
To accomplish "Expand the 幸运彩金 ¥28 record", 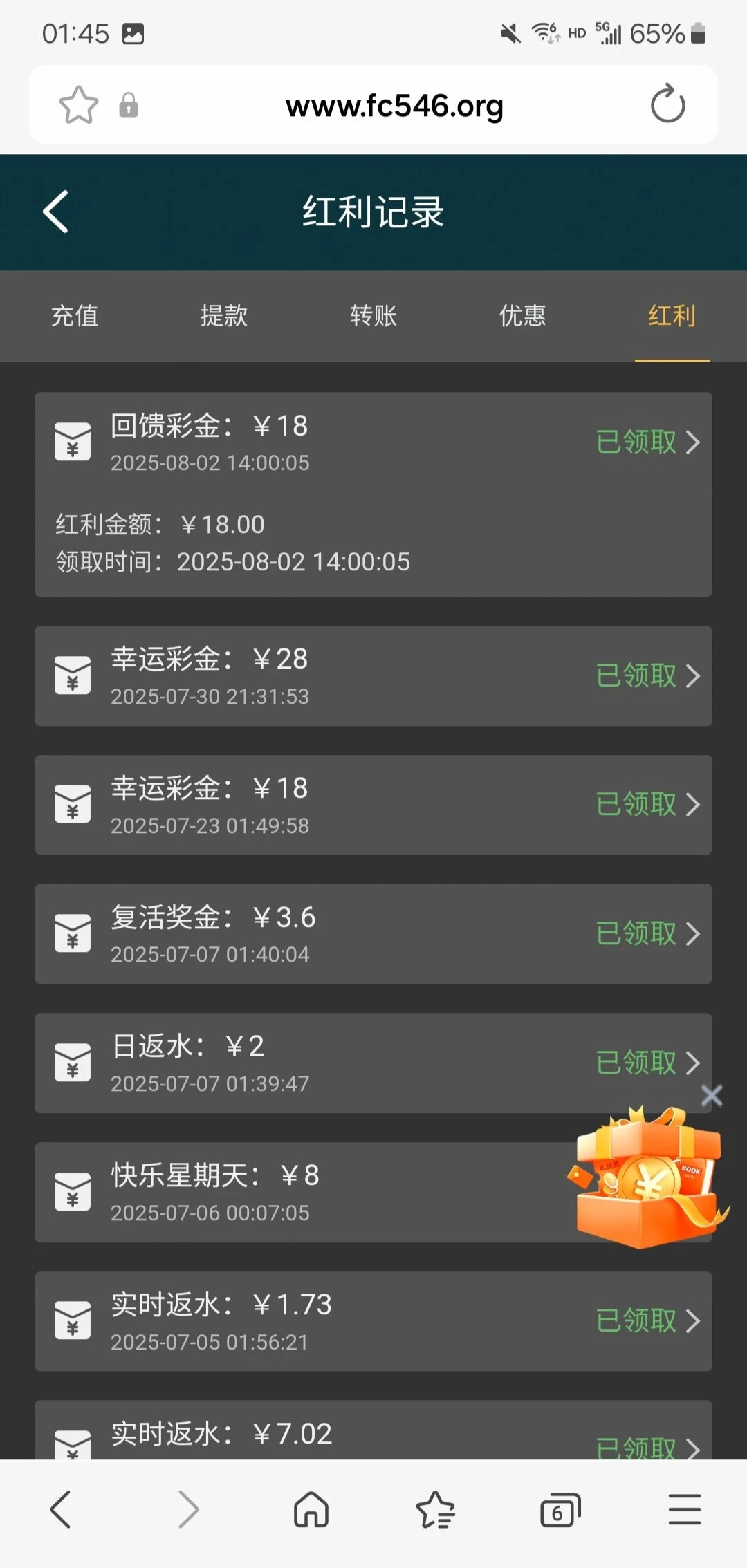I will click(x=647, y=676).
